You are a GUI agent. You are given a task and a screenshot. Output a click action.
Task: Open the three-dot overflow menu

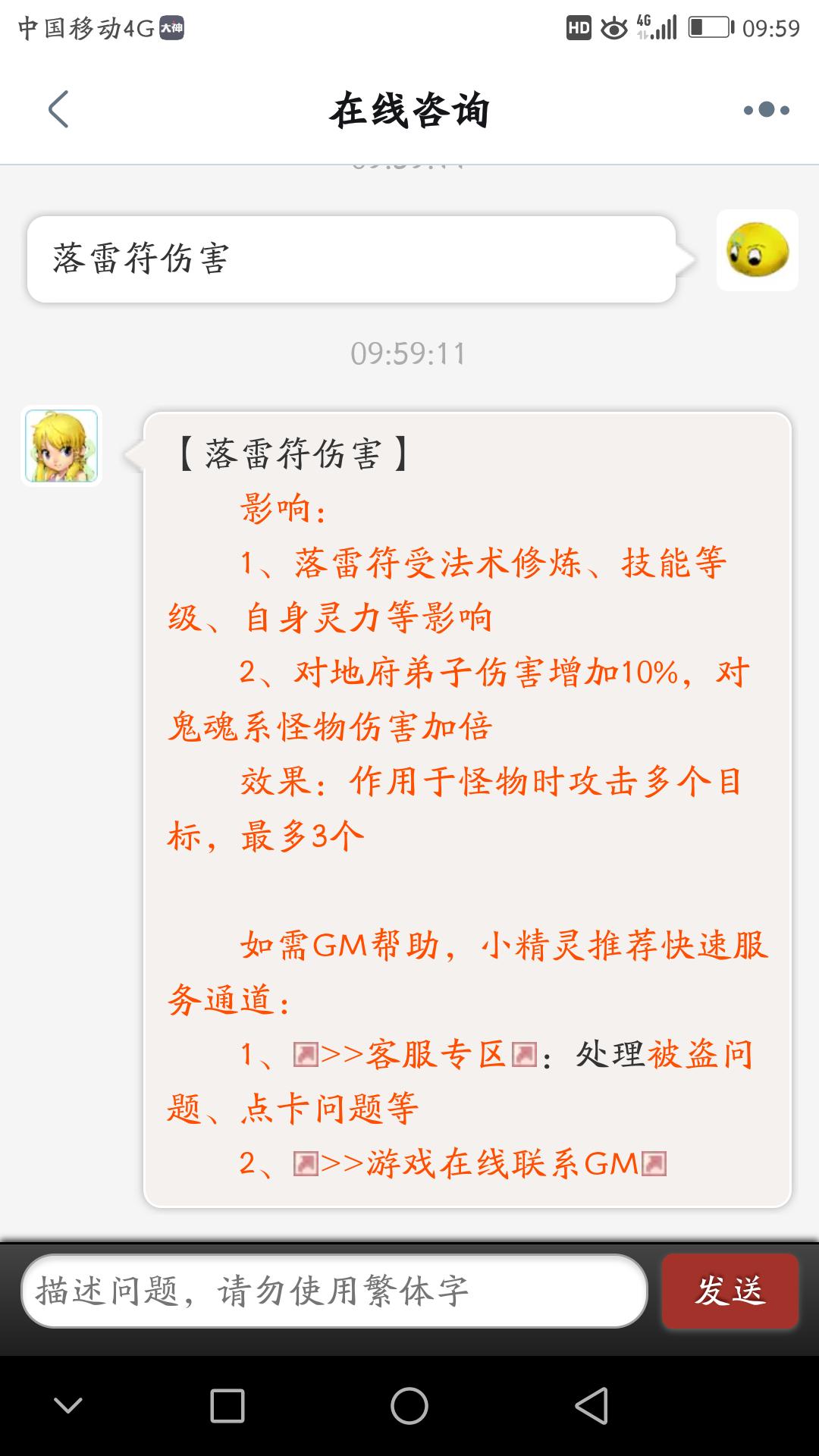tap(767, 110)
